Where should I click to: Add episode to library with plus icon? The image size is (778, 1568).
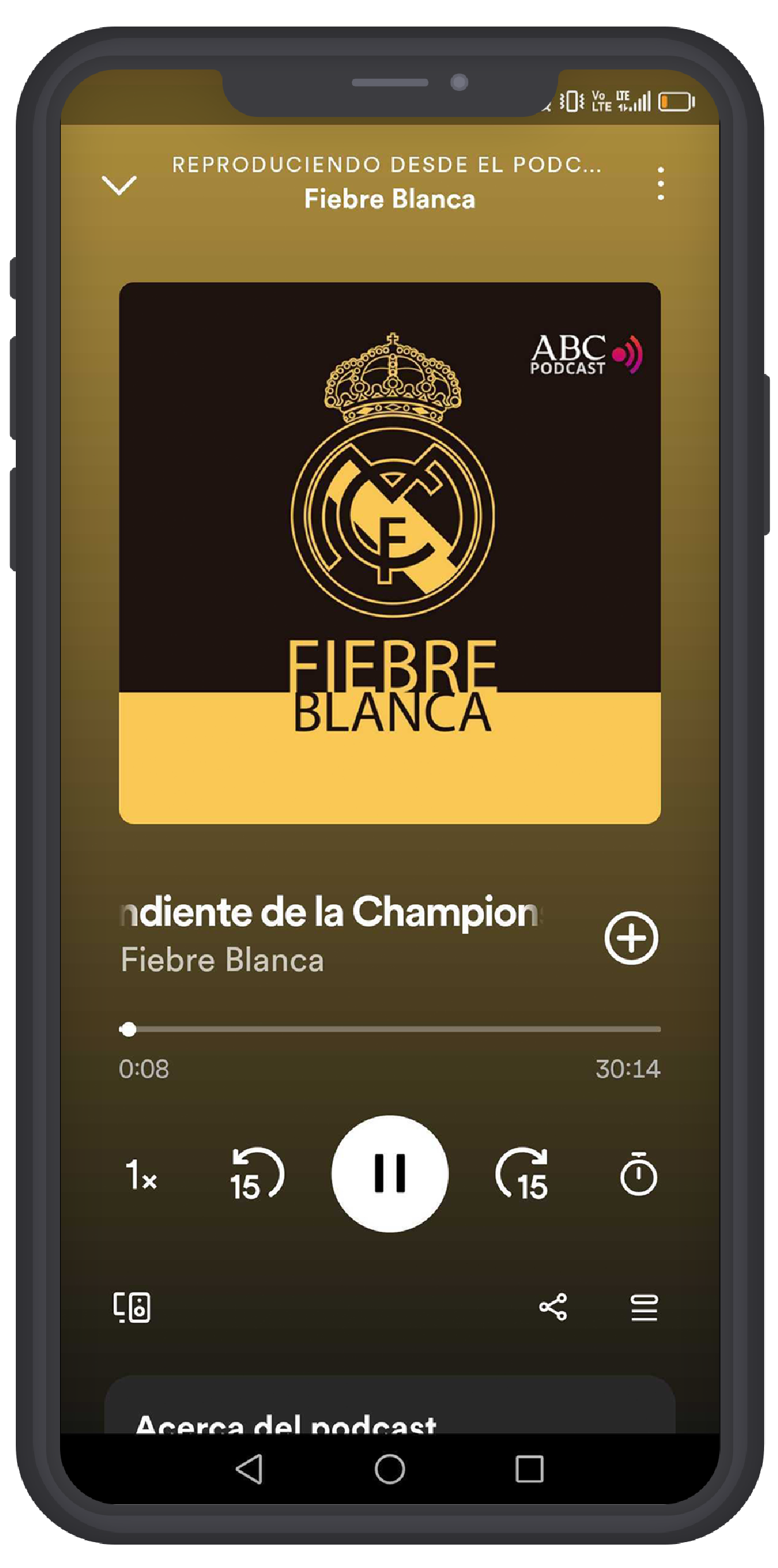click(631, 938)
